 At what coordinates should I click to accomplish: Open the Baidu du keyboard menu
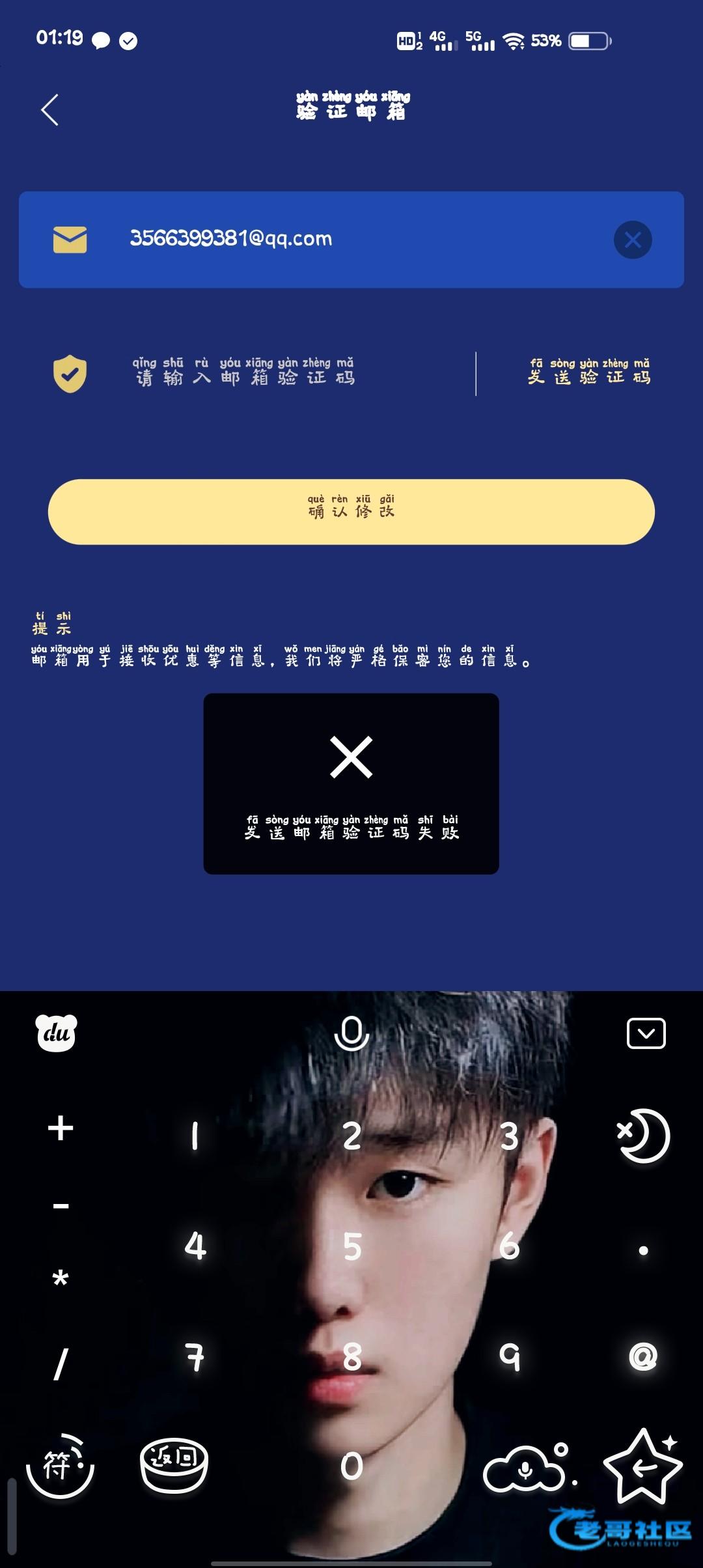click(x=56, y=1033)
